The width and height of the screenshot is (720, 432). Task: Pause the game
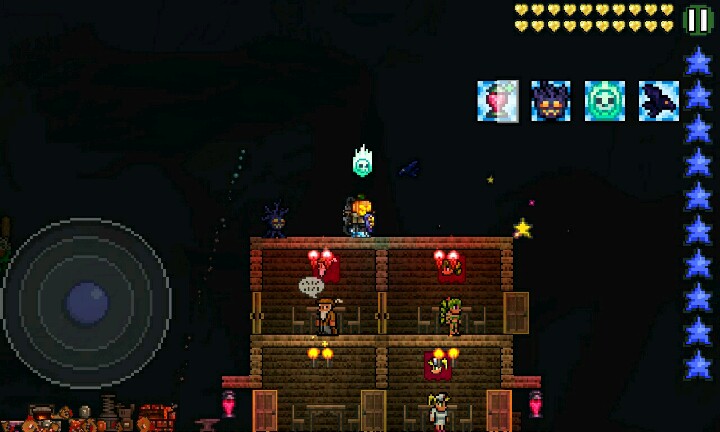coord(698,19)
